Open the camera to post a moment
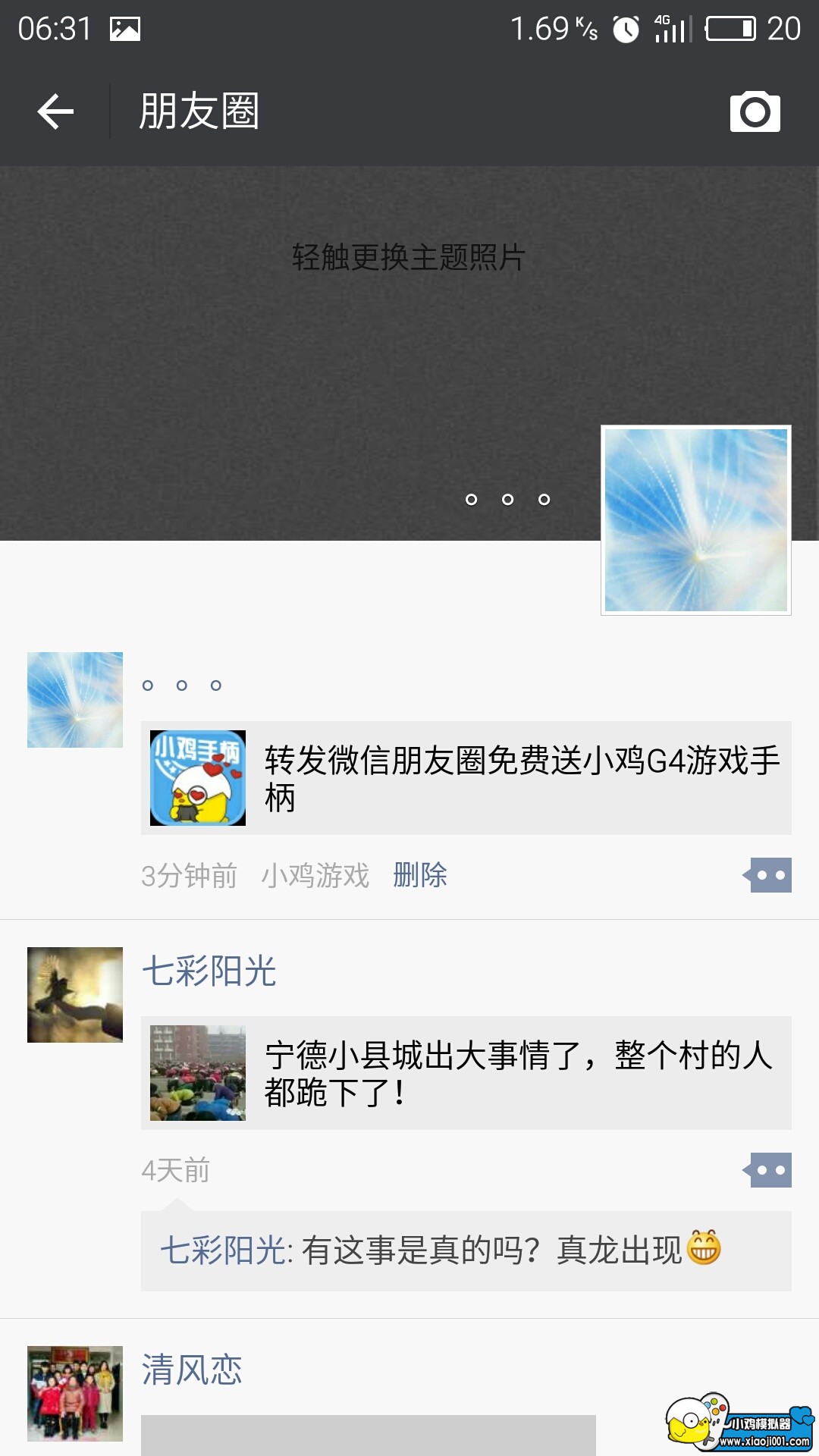819x1456 pixels. [x=755, y=112]
